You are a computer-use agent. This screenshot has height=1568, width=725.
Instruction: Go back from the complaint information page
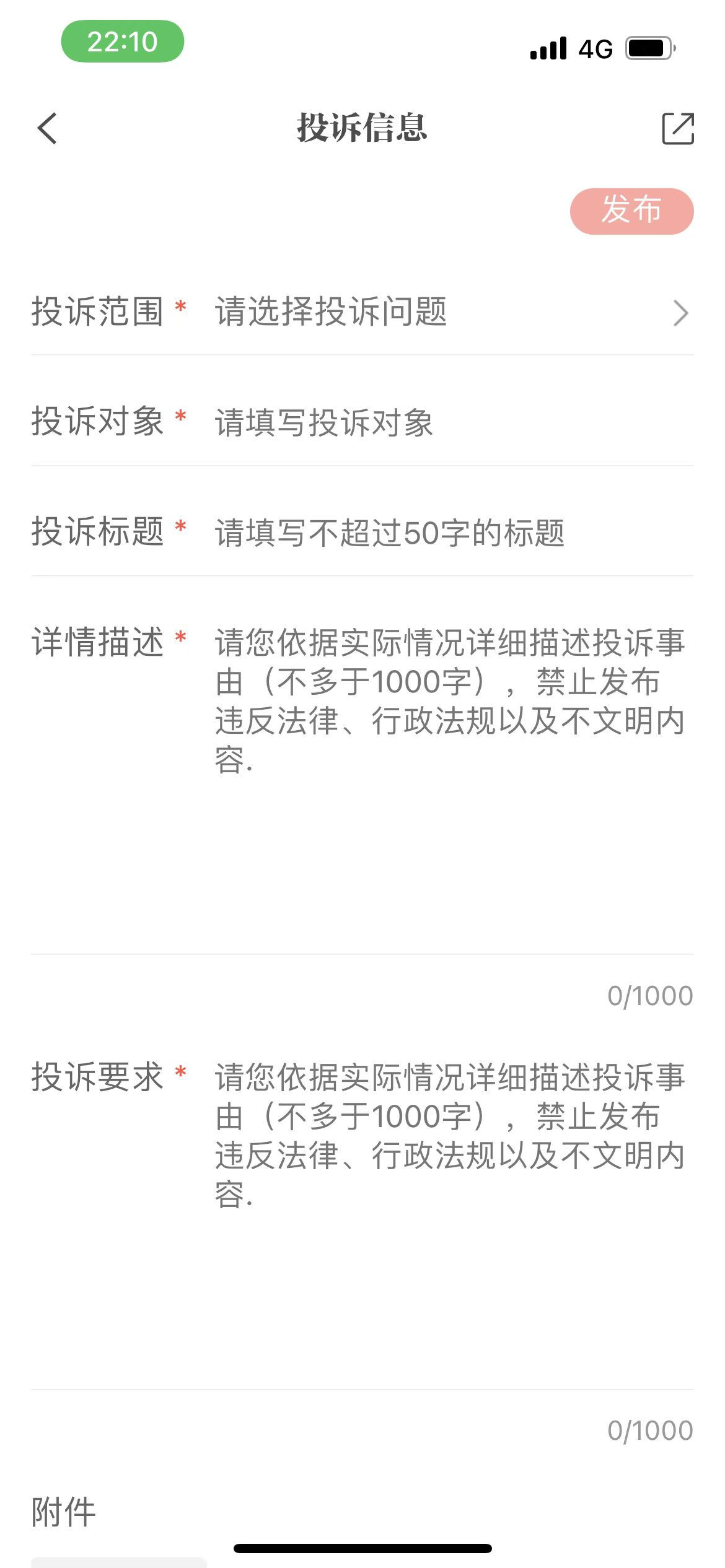[x=47, y=128]
